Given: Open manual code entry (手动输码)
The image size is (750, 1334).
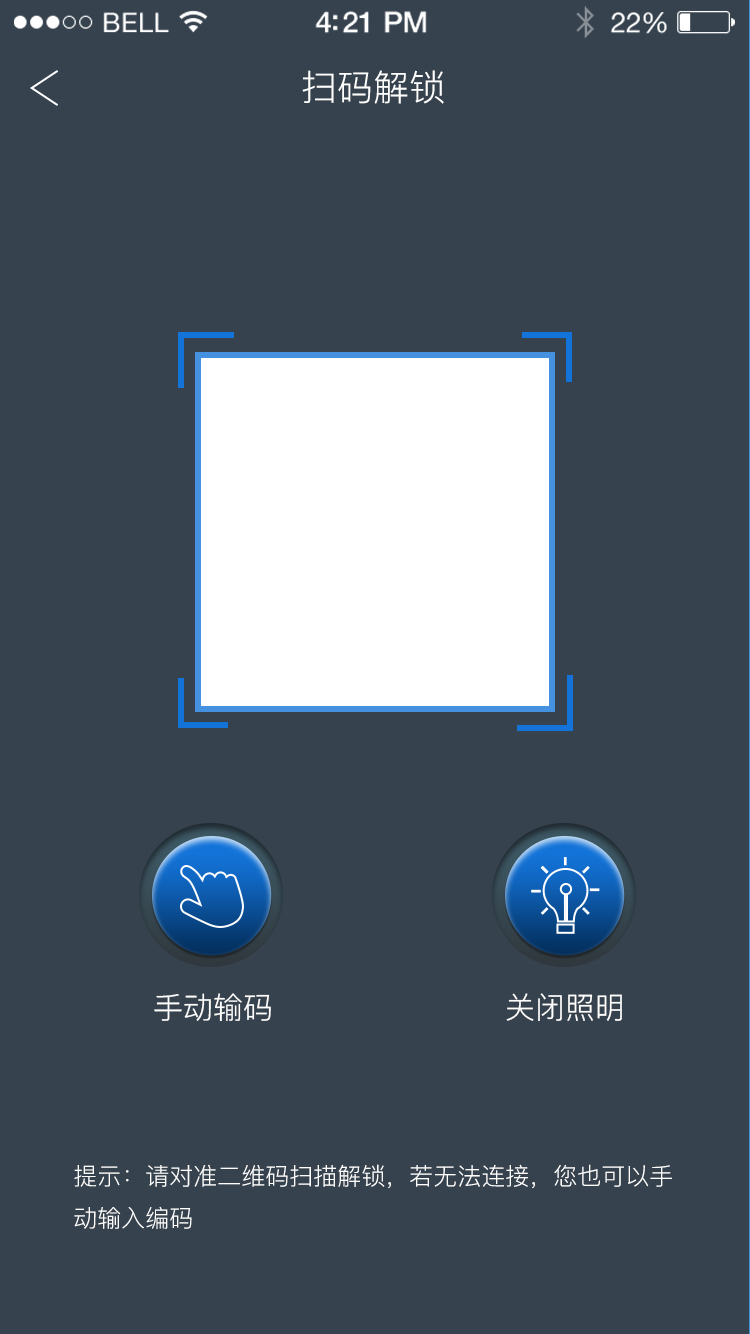Looking at the screenshot, I should 212,895.
